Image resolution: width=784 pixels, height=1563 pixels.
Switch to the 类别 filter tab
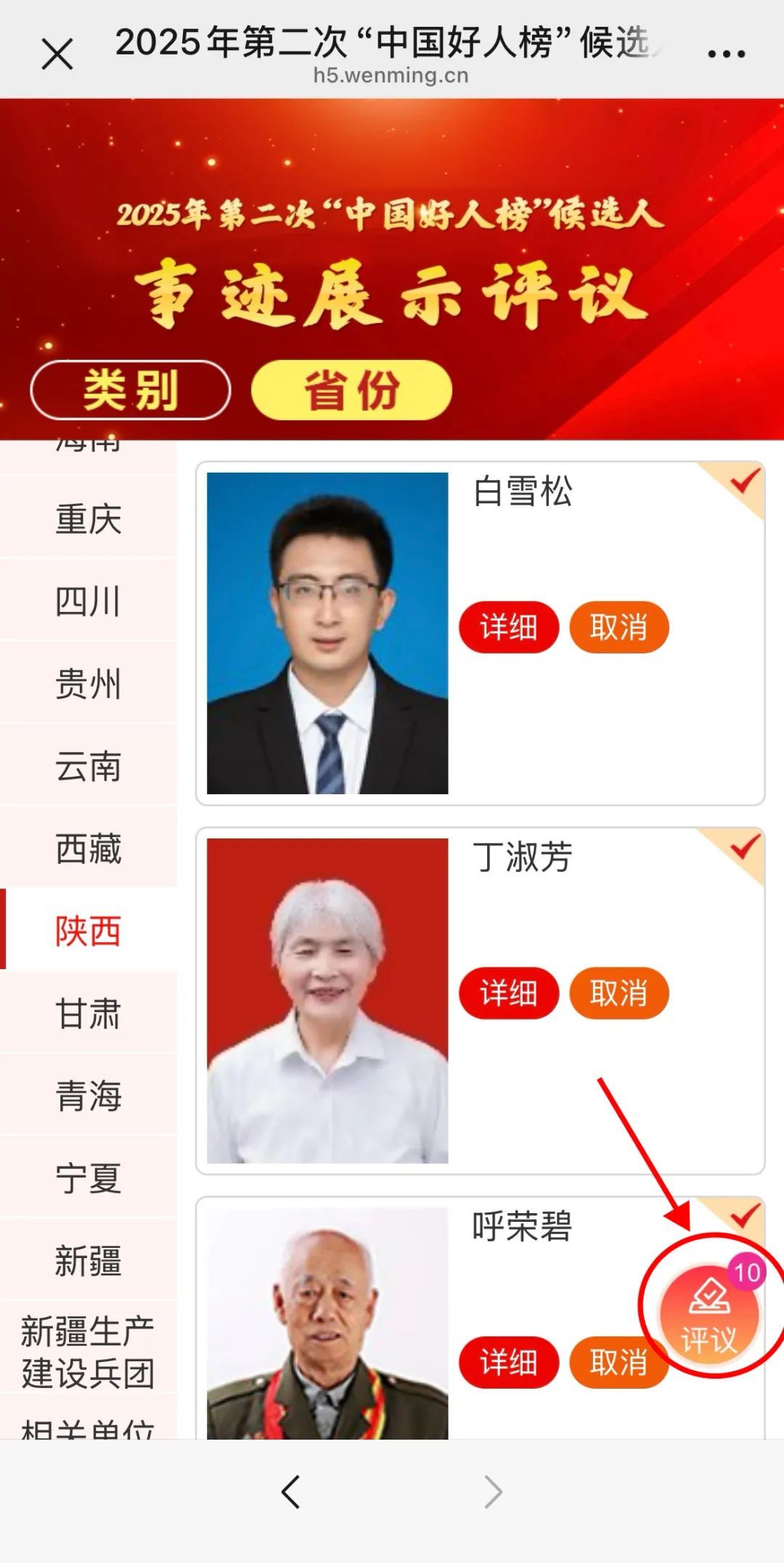click(131, 390)
